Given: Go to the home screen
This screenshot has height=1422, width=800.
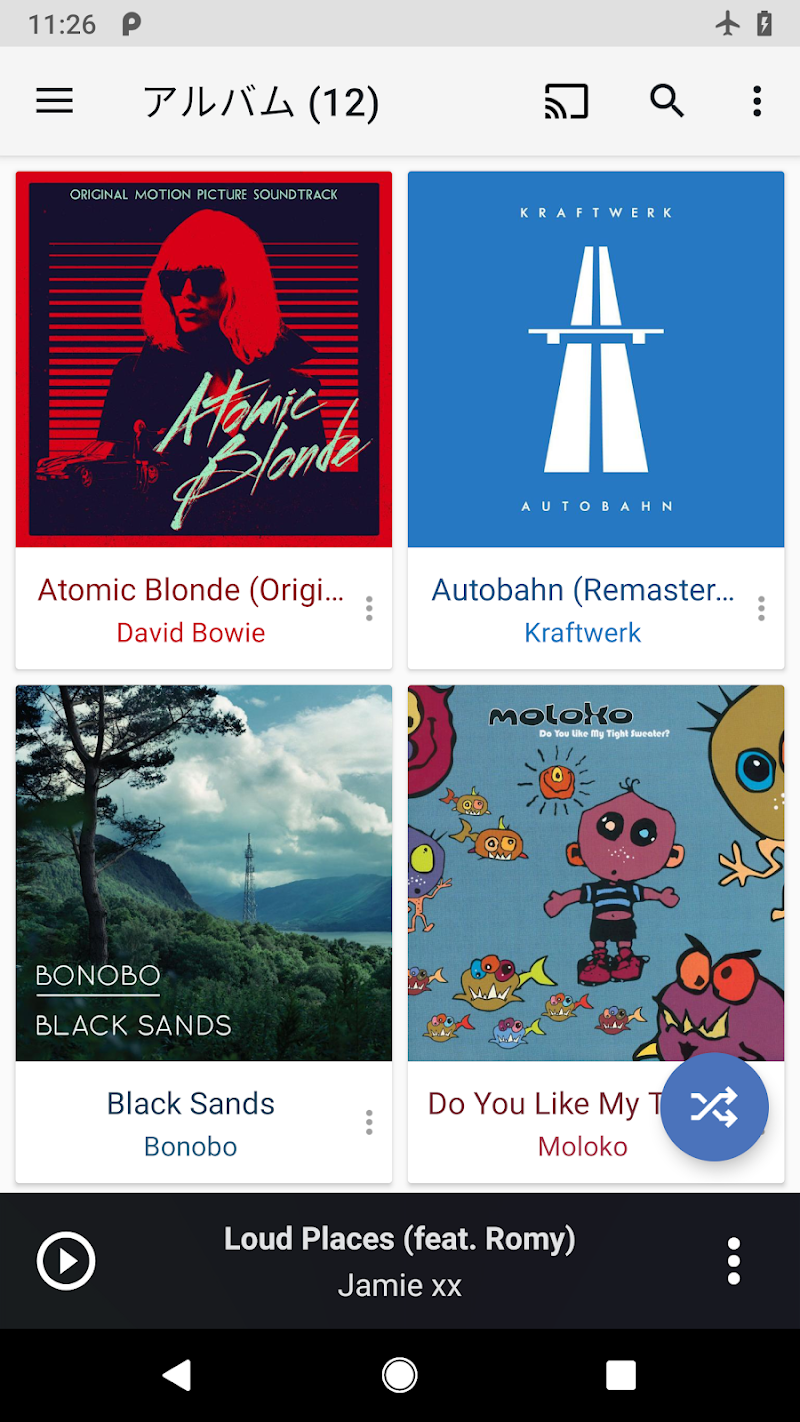Looking at the screenshot, I should point(400,1376).
